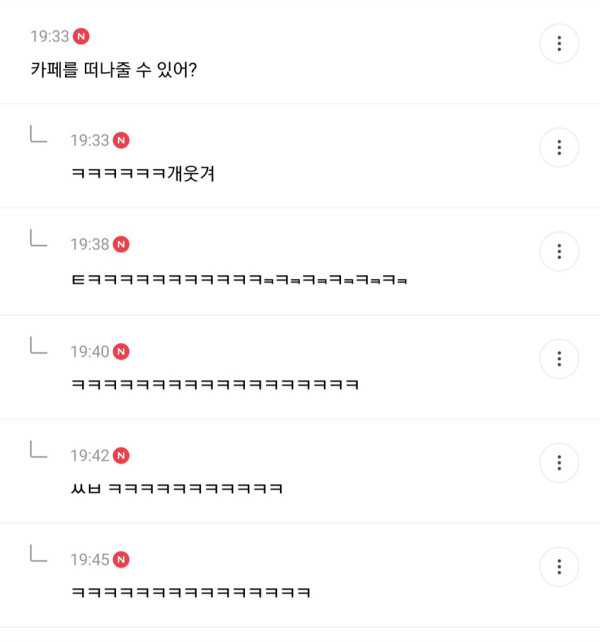Open more options for the 19:40 reply

click(x=559, y=358)
